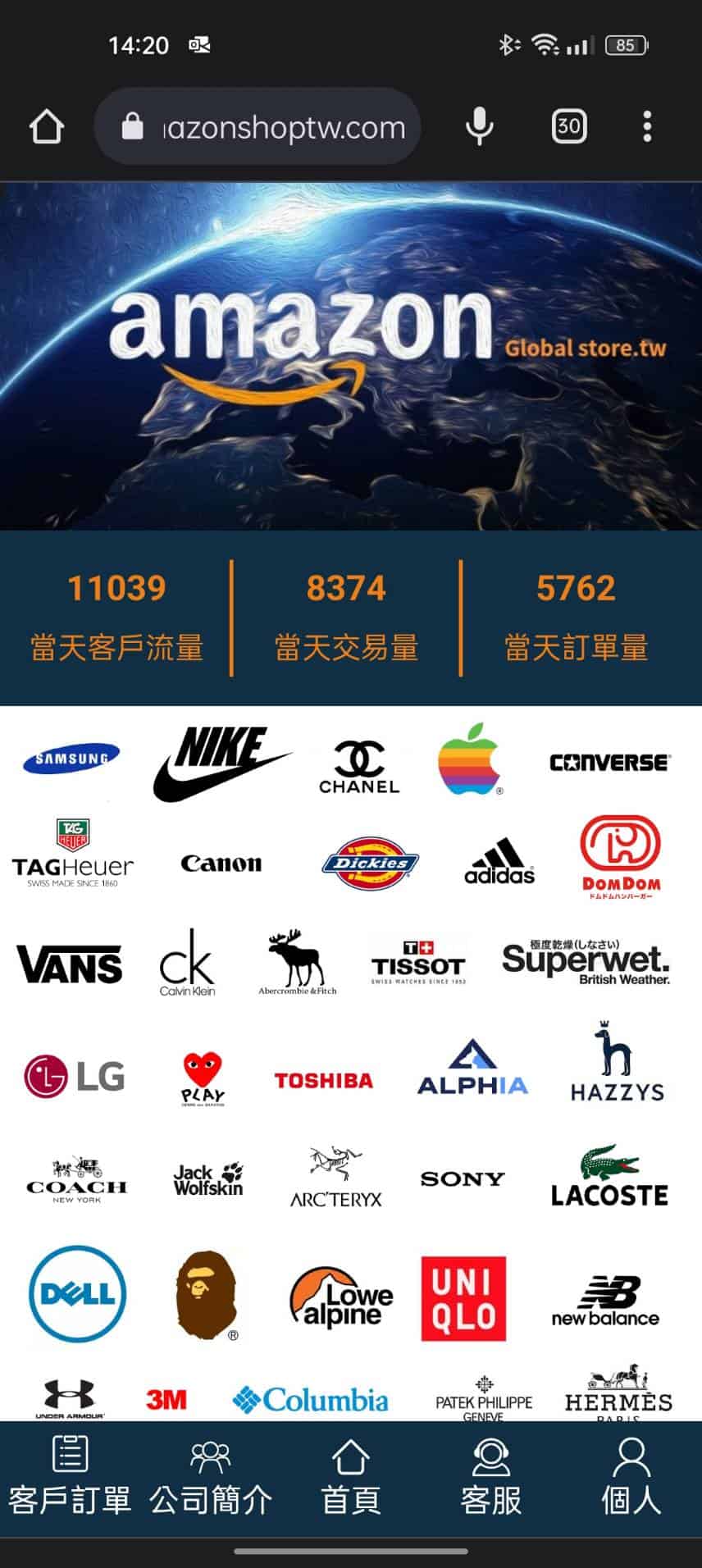Open the 公司簡介 tab
The width and height of the screenshot is (702, 1568).
(x=210, y=1476)
